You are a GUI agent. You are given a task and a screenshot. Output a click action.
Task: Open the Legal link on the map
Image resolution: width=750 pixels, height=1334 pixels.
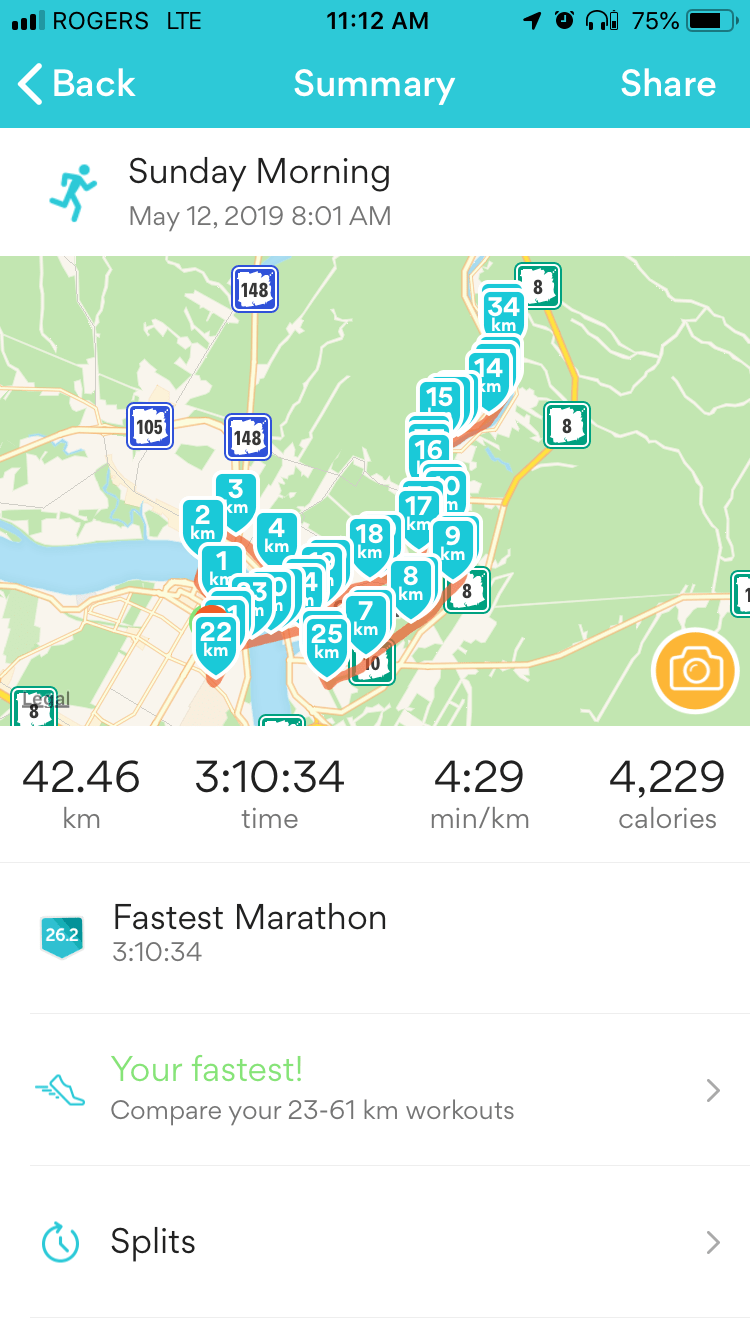tap(46, 698)
